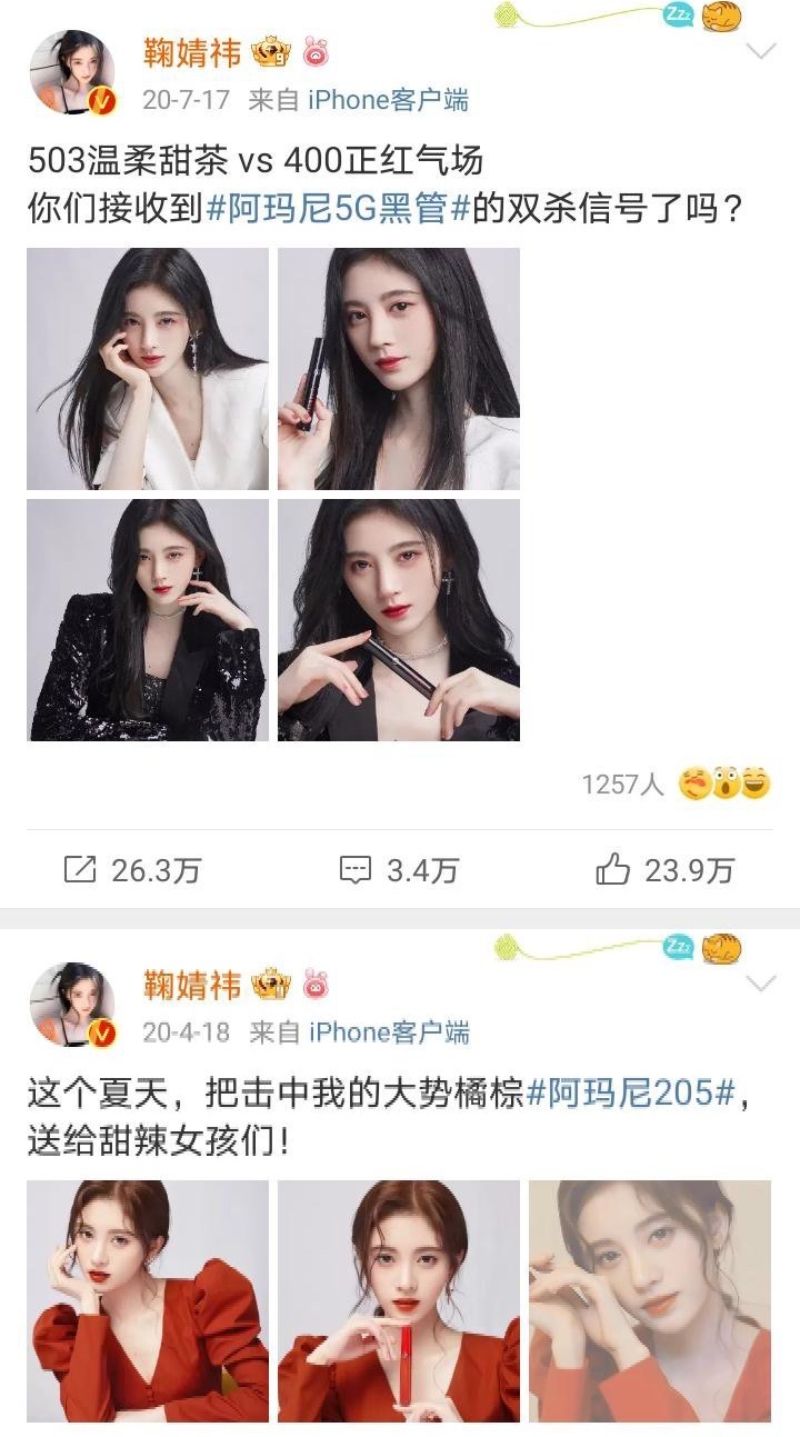Like the post with 23.9万 likes
The width and height of the screenshot is (800, 1437).
(x=665, y=870)
